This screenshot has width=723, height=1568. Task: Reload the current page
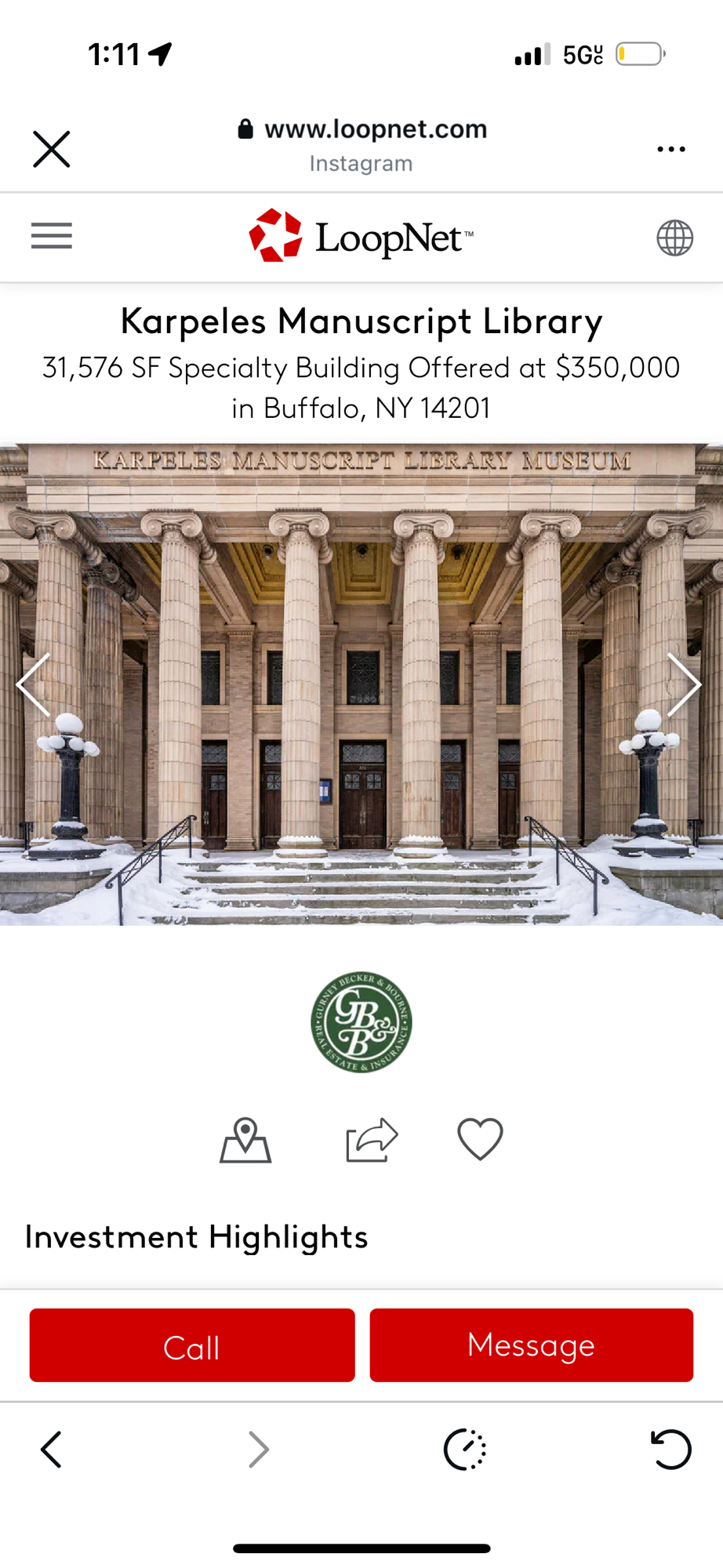pyautogui.click(x=671, y=1450)
